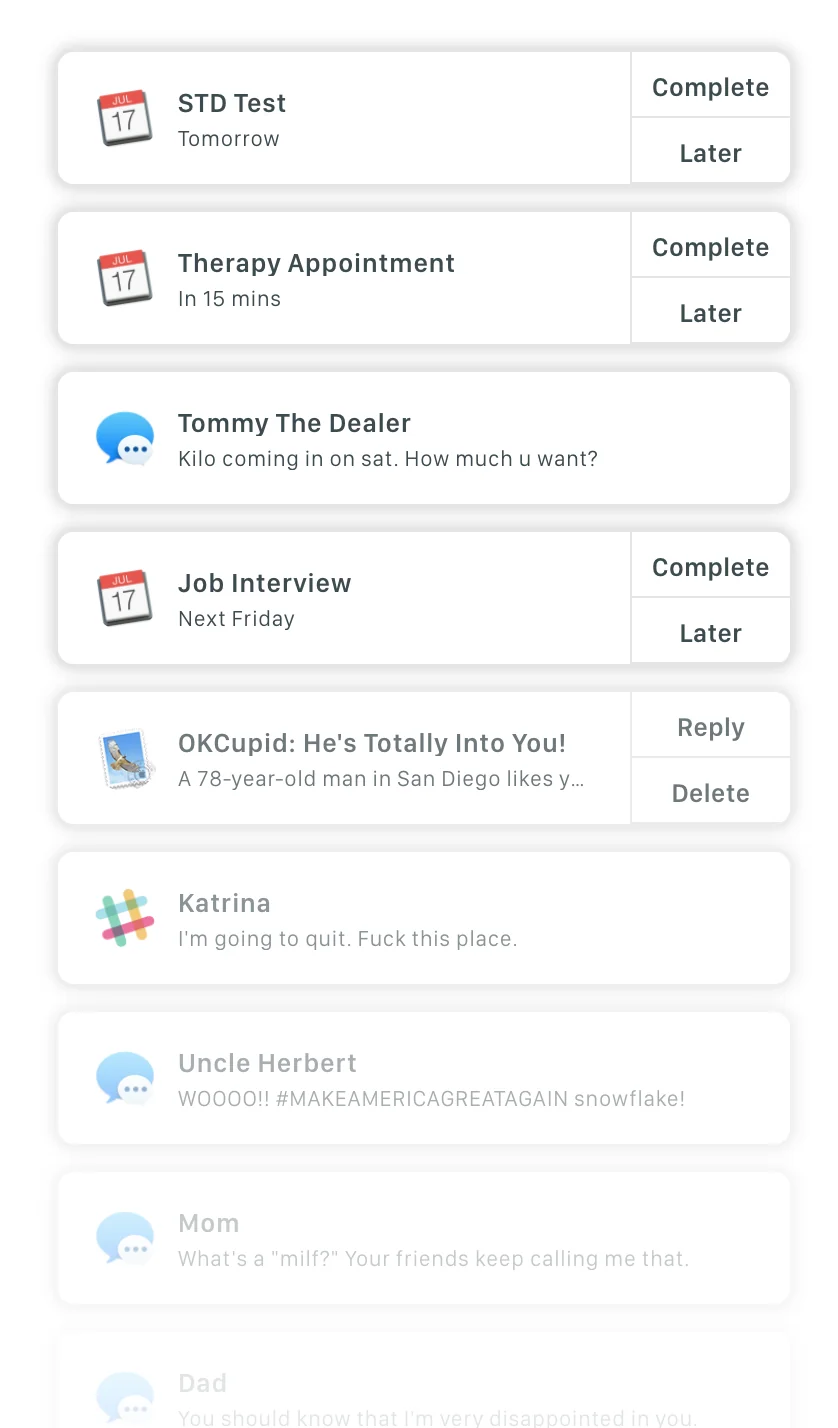Tap Later on Therapy Appointment
The height and width of the screenshot is (1428, 838).
click(710, 313)
